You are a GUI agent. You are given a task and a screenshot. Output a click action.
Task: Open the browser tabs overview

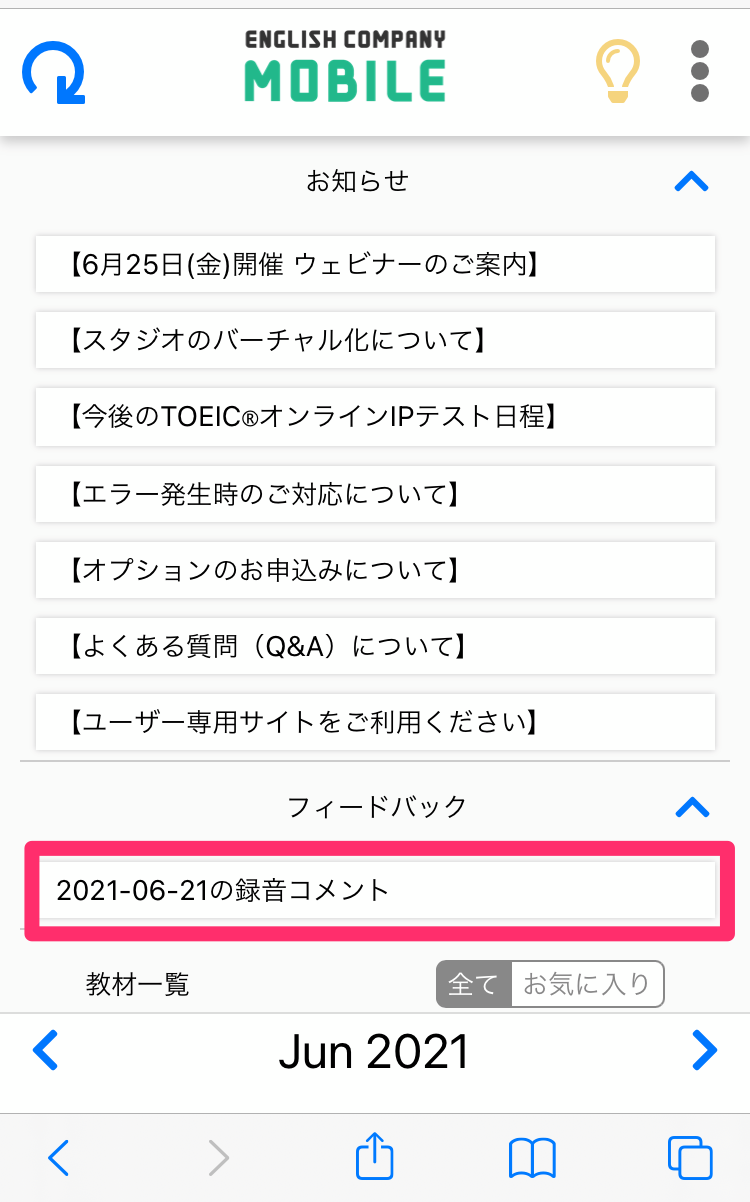[690, 1158]
